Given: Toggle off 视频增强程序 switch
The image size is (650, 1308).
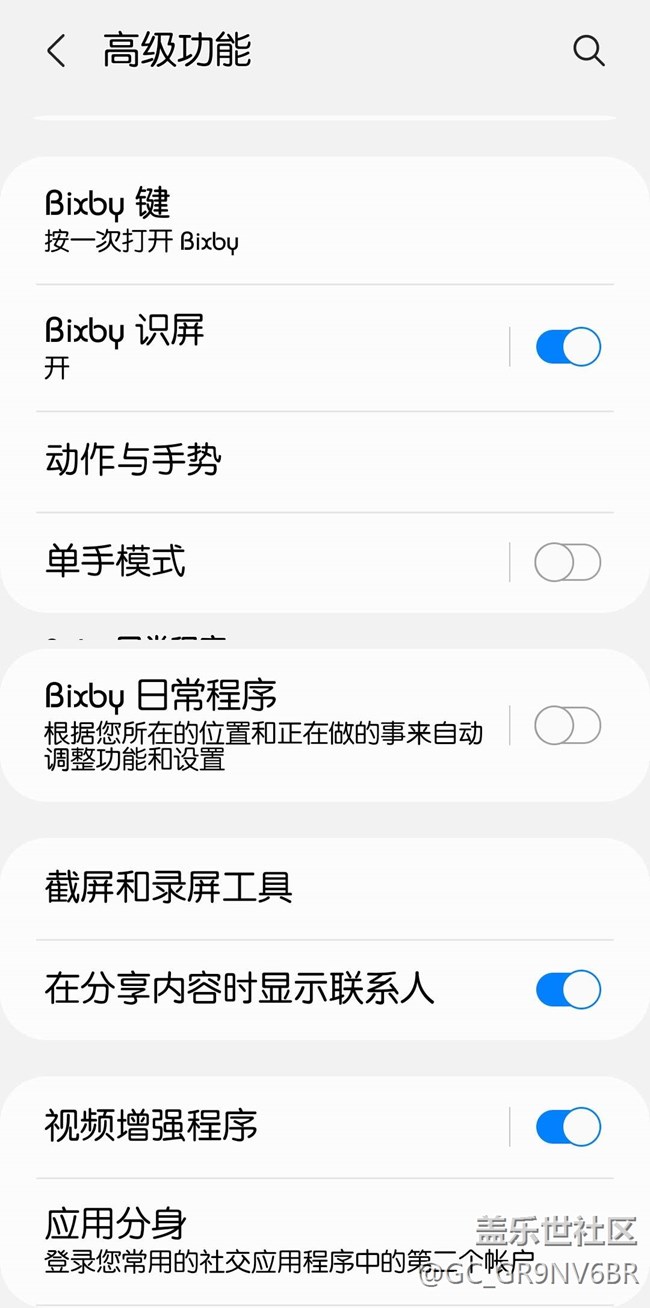Looking at the screenshot, I should click(568, 1127).
